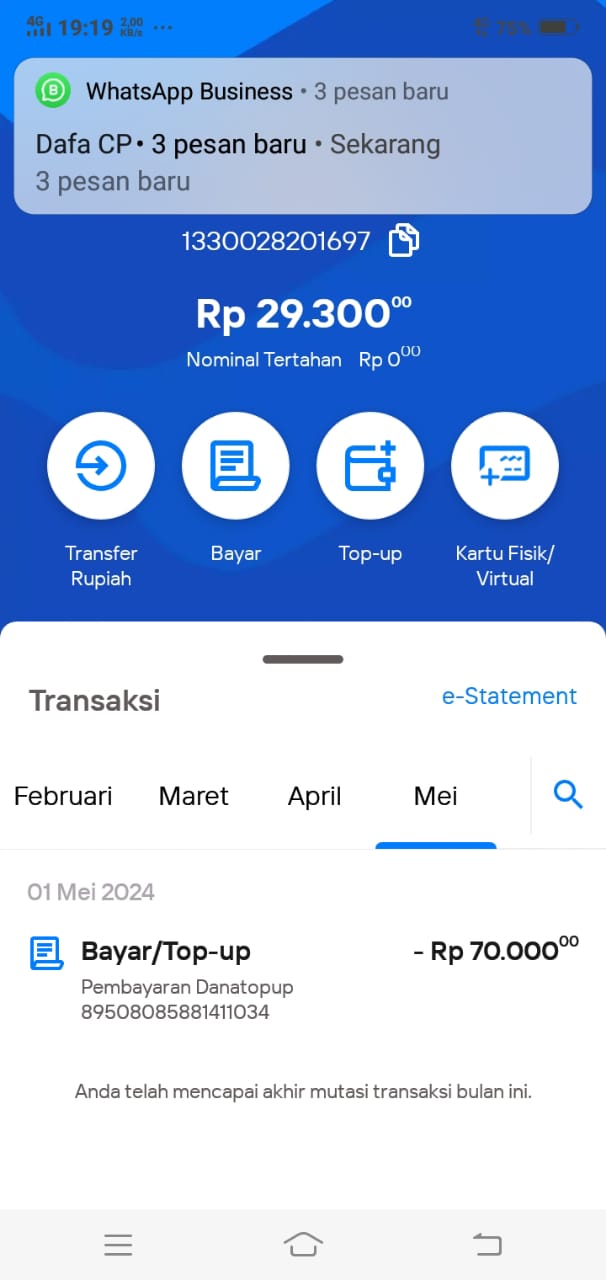606x1280 pixels.
Task: Copy the account number 1330028201697
Action: [404, 241]
